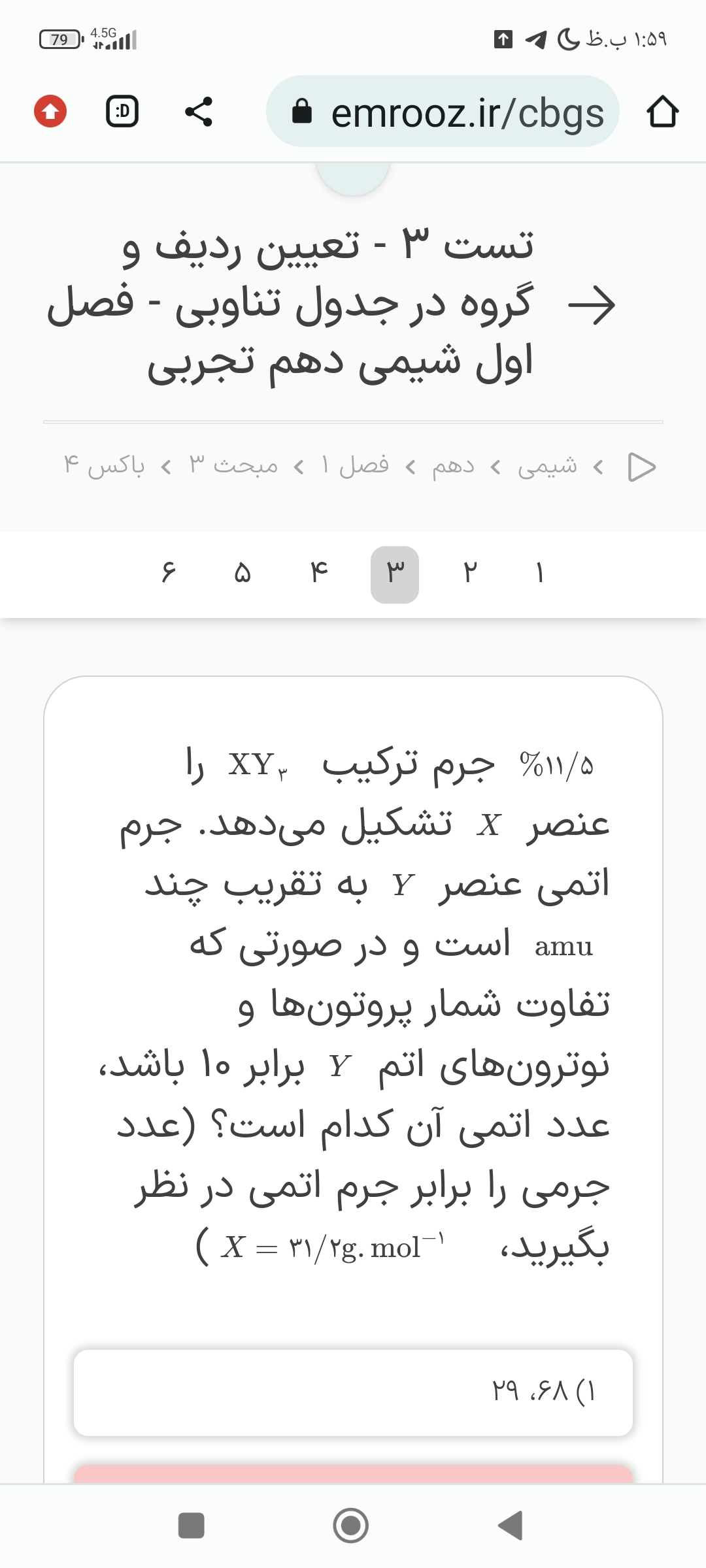This screenshot has width=706, height=1568.
Task: Share this page
Action: (199, 112)
